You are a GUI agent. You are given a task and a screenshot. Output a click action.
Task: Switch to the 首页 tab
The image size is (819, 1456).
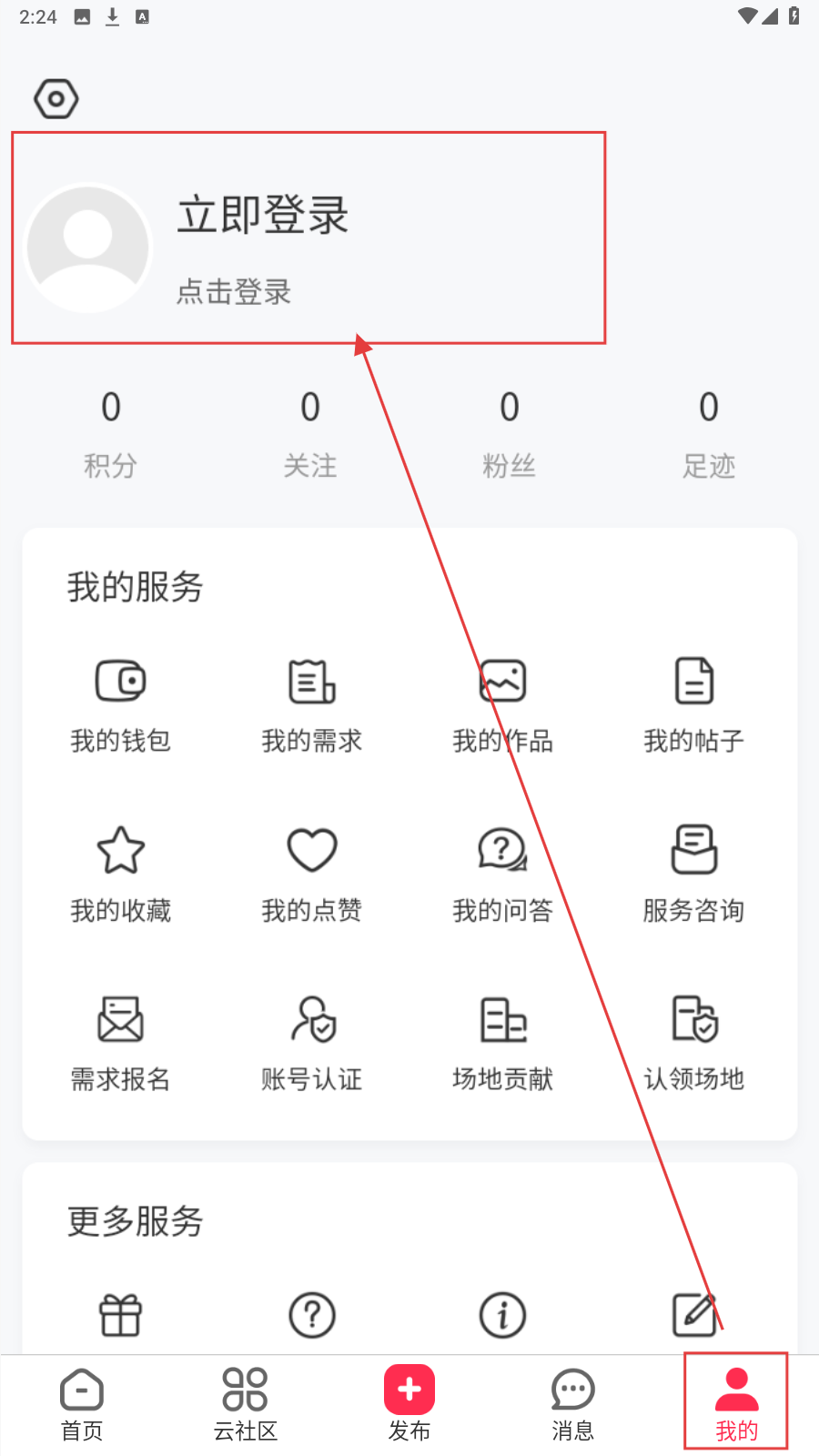pos(82,1404)
